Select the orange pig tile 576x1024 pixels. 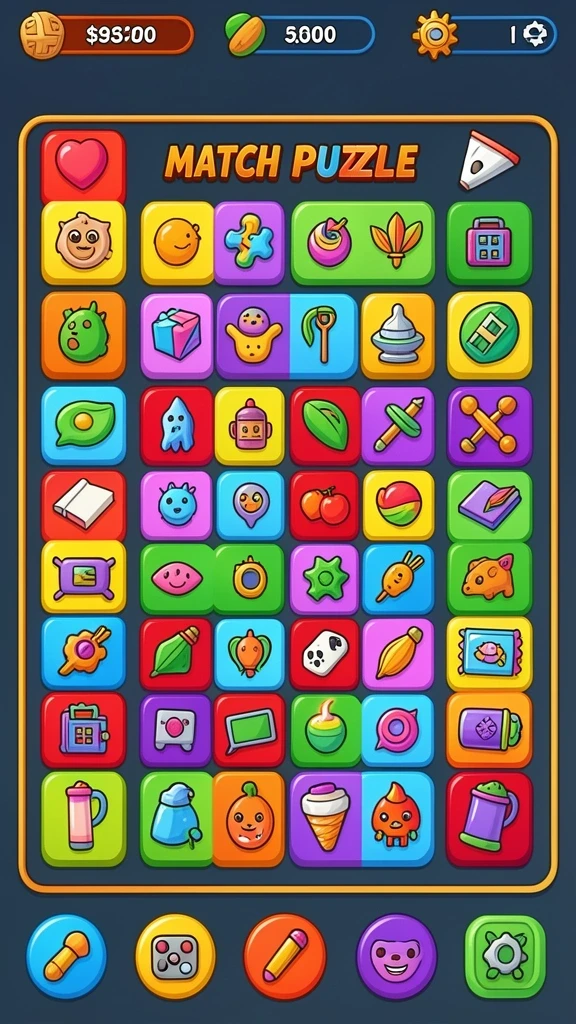pos(489,578)
